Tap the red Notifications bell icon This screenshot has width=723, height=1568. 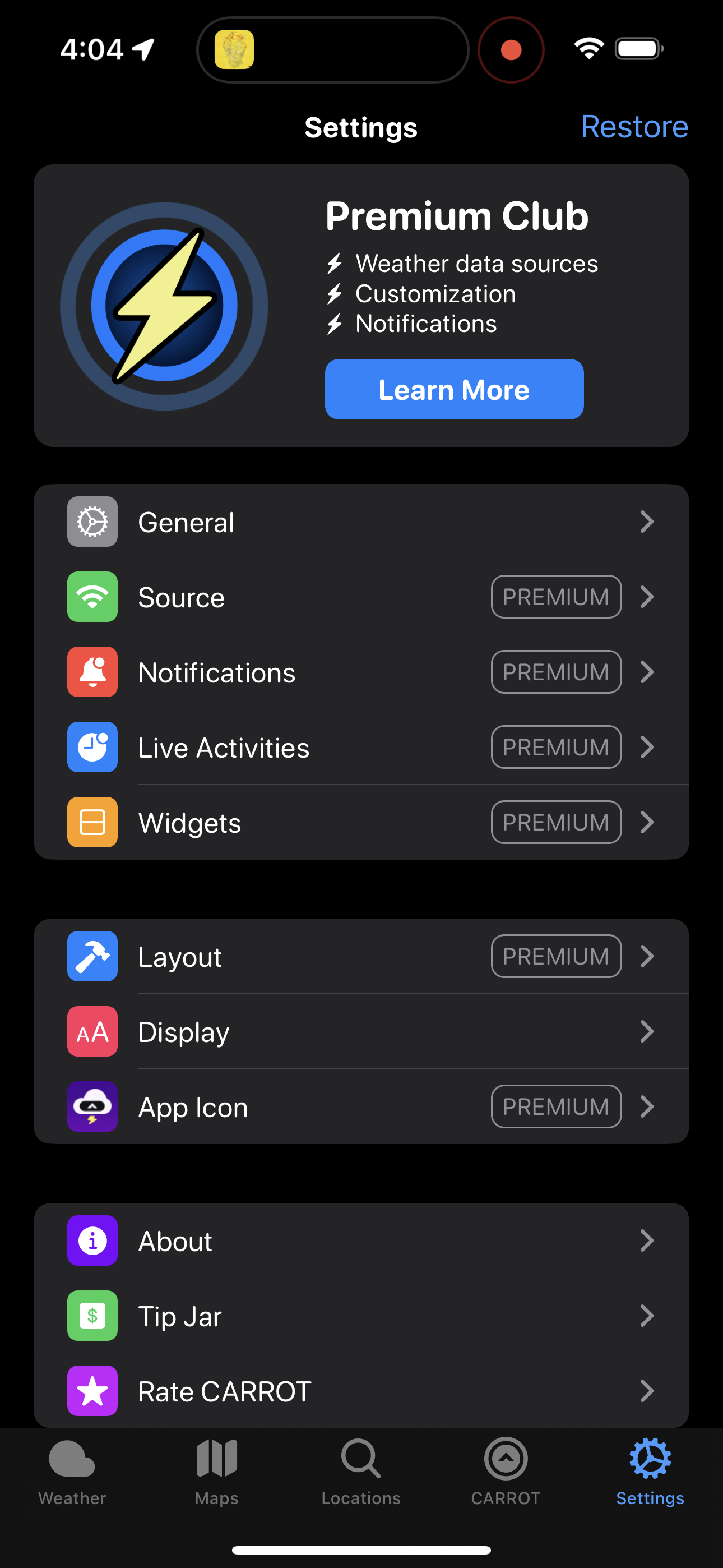click(x=92, y=672)
